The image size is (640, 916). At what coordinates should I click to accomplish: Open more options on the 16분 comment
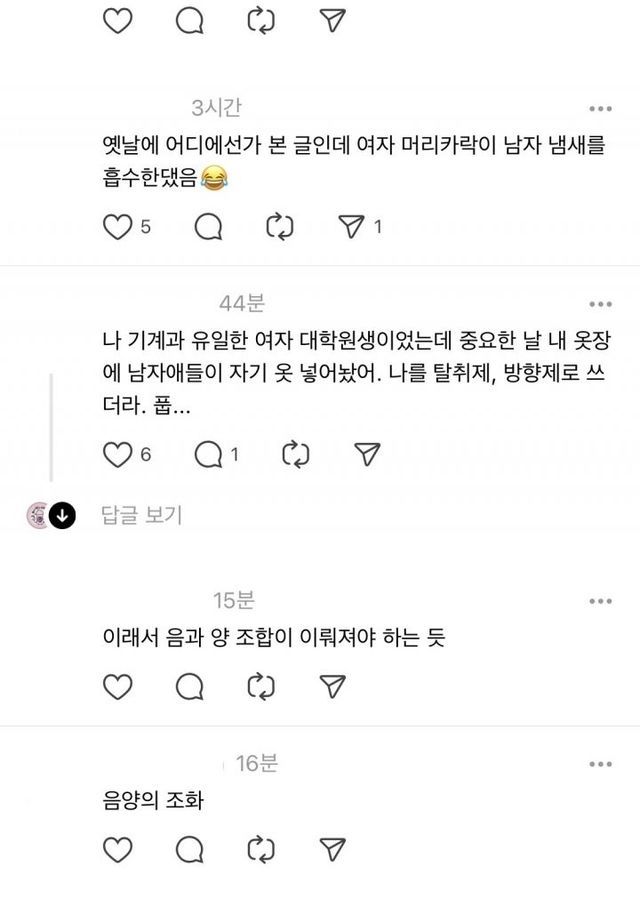pos(600,765)
